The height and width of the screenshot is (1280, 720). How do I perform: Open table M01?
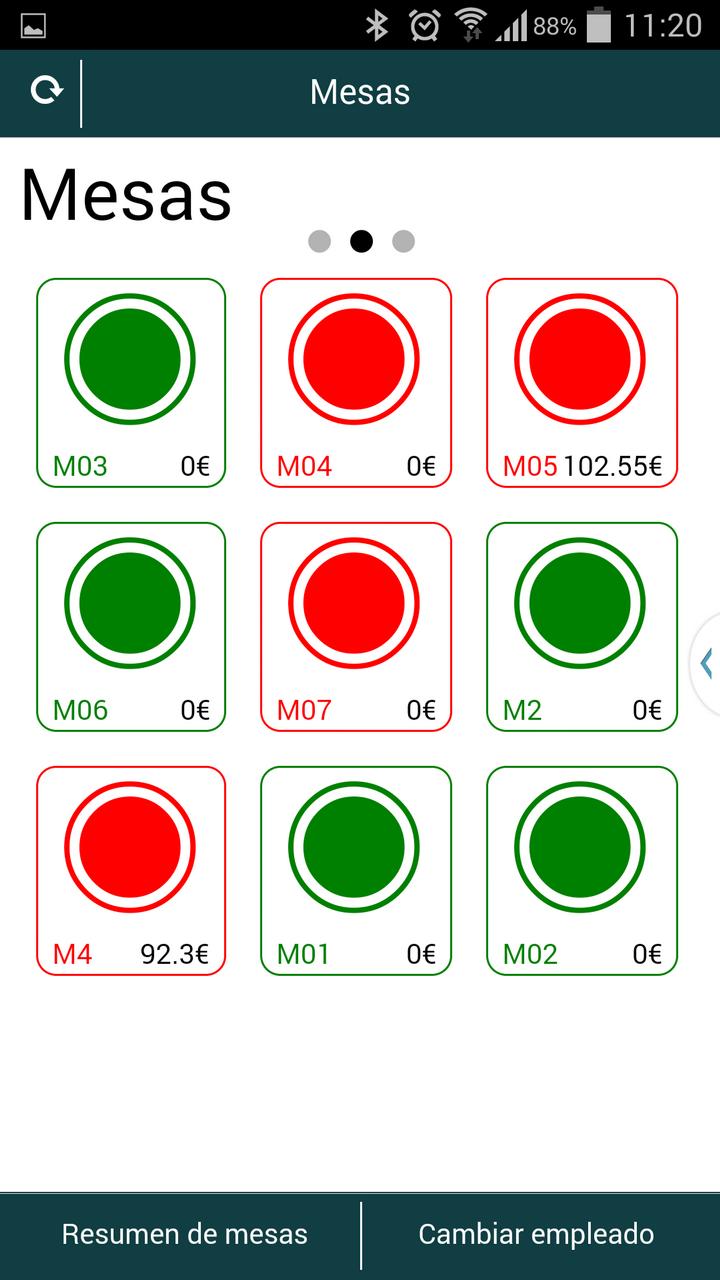click(x=356, y=871)
